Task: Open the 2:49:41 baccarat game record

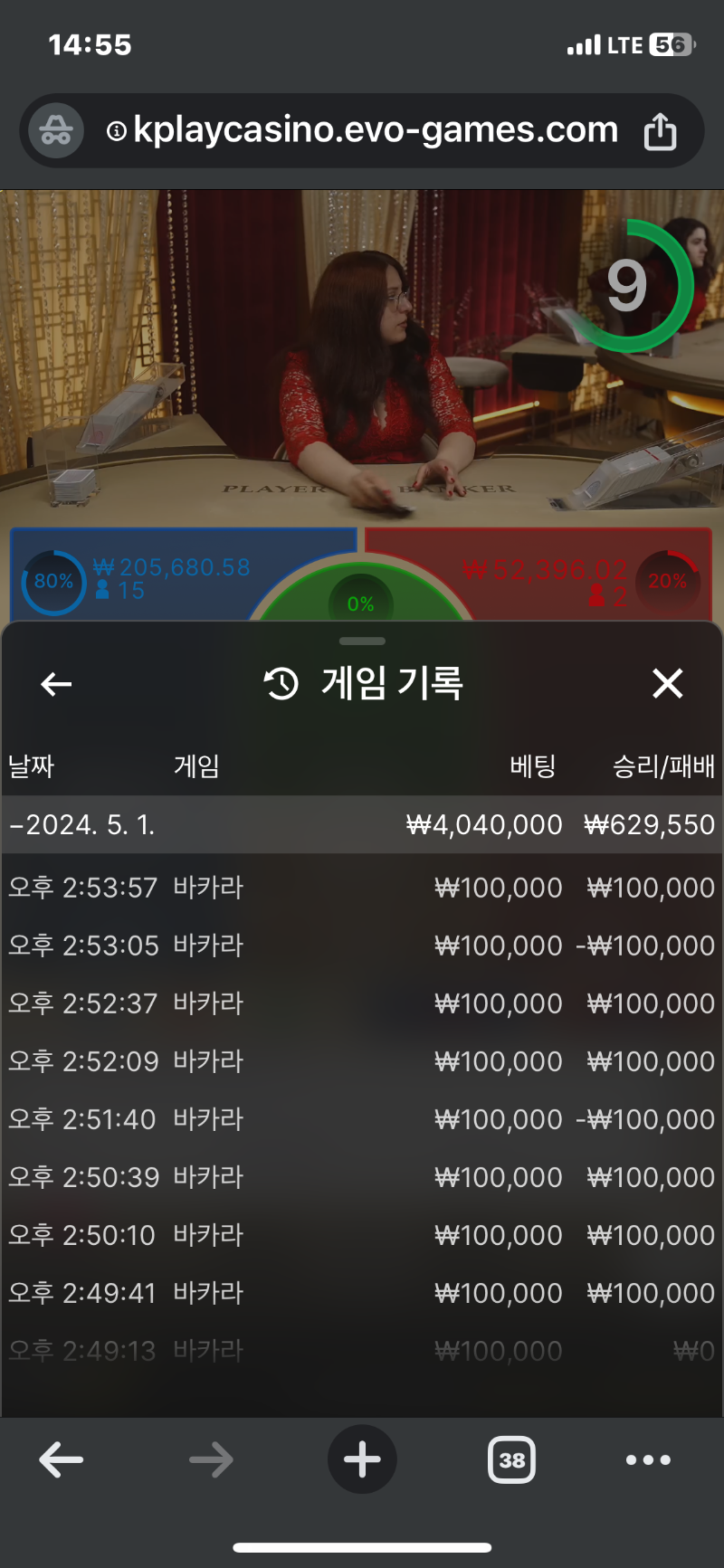Action: click(x=362, y=1293)
